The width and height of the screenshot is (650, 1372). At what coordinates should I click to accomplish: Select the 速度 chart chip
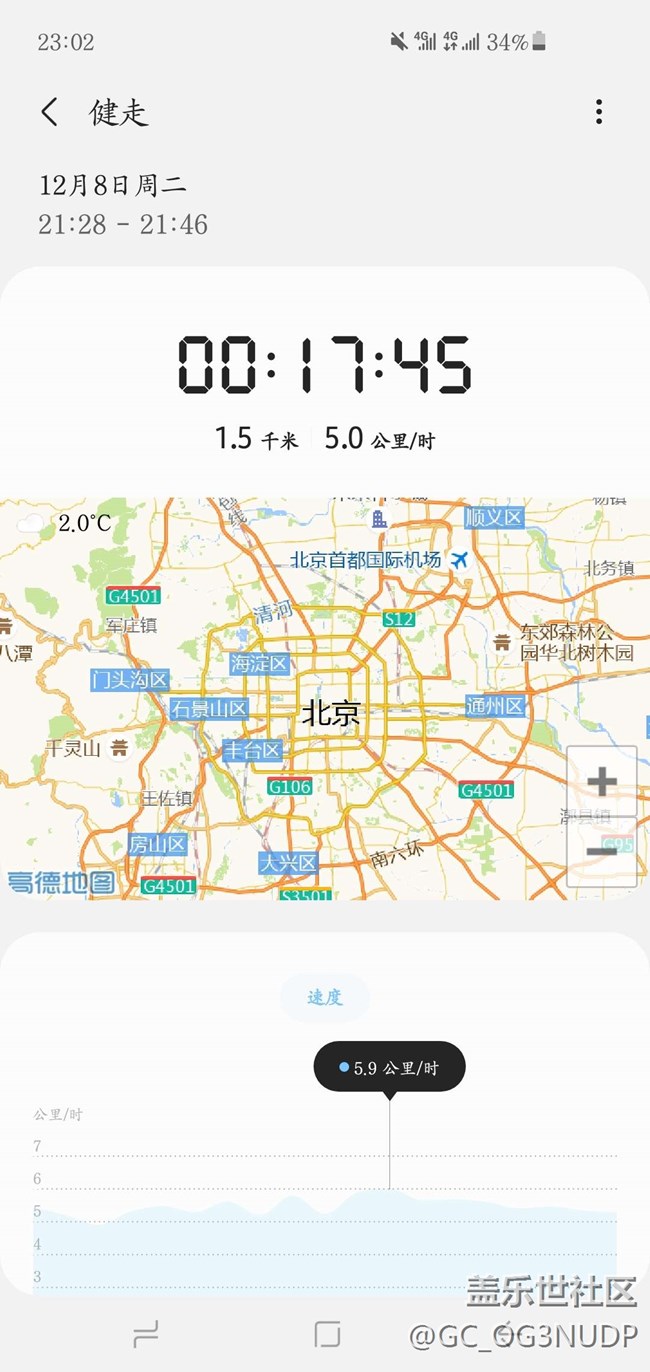pyautogui.click(x=325, y=997)
